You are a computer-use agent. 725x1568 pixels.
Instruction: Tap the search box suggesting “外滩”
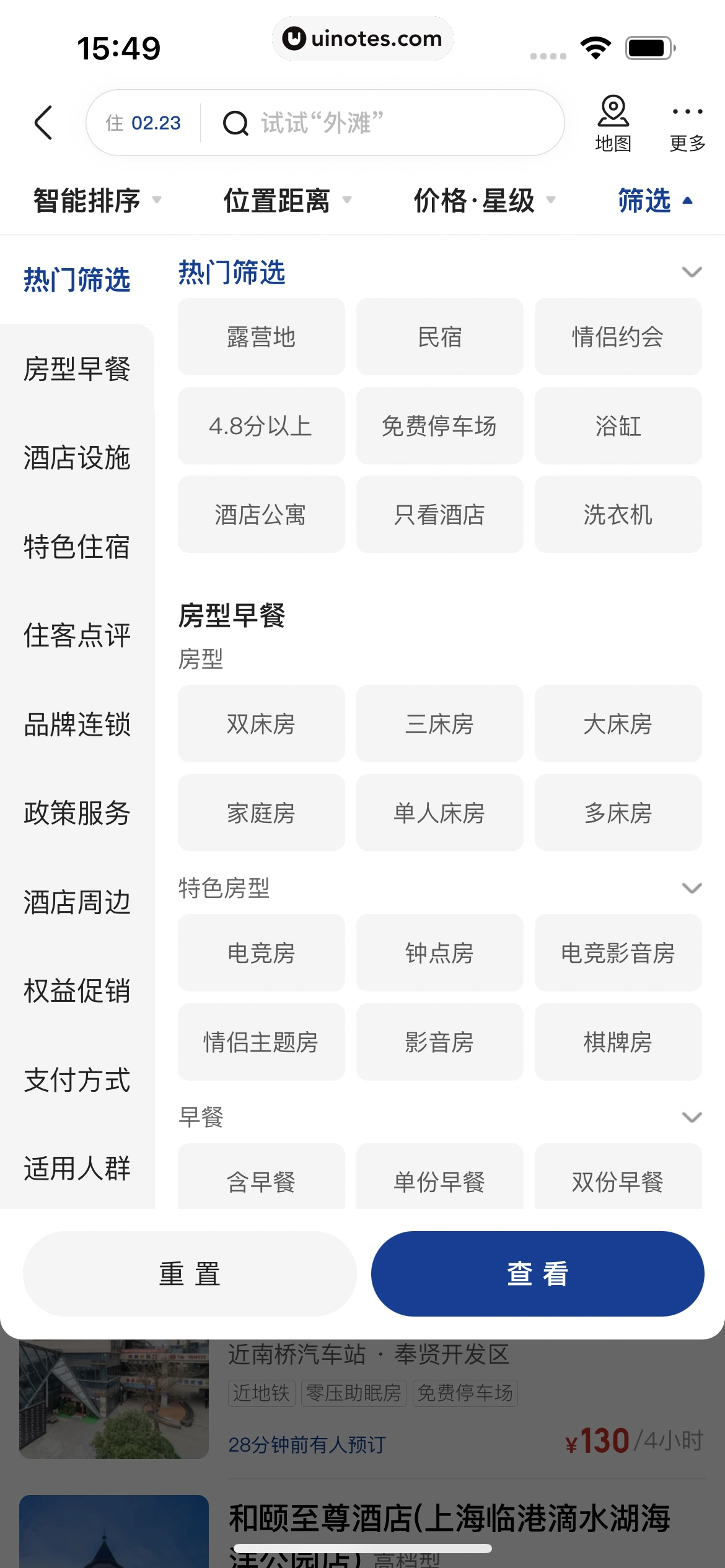384,123
